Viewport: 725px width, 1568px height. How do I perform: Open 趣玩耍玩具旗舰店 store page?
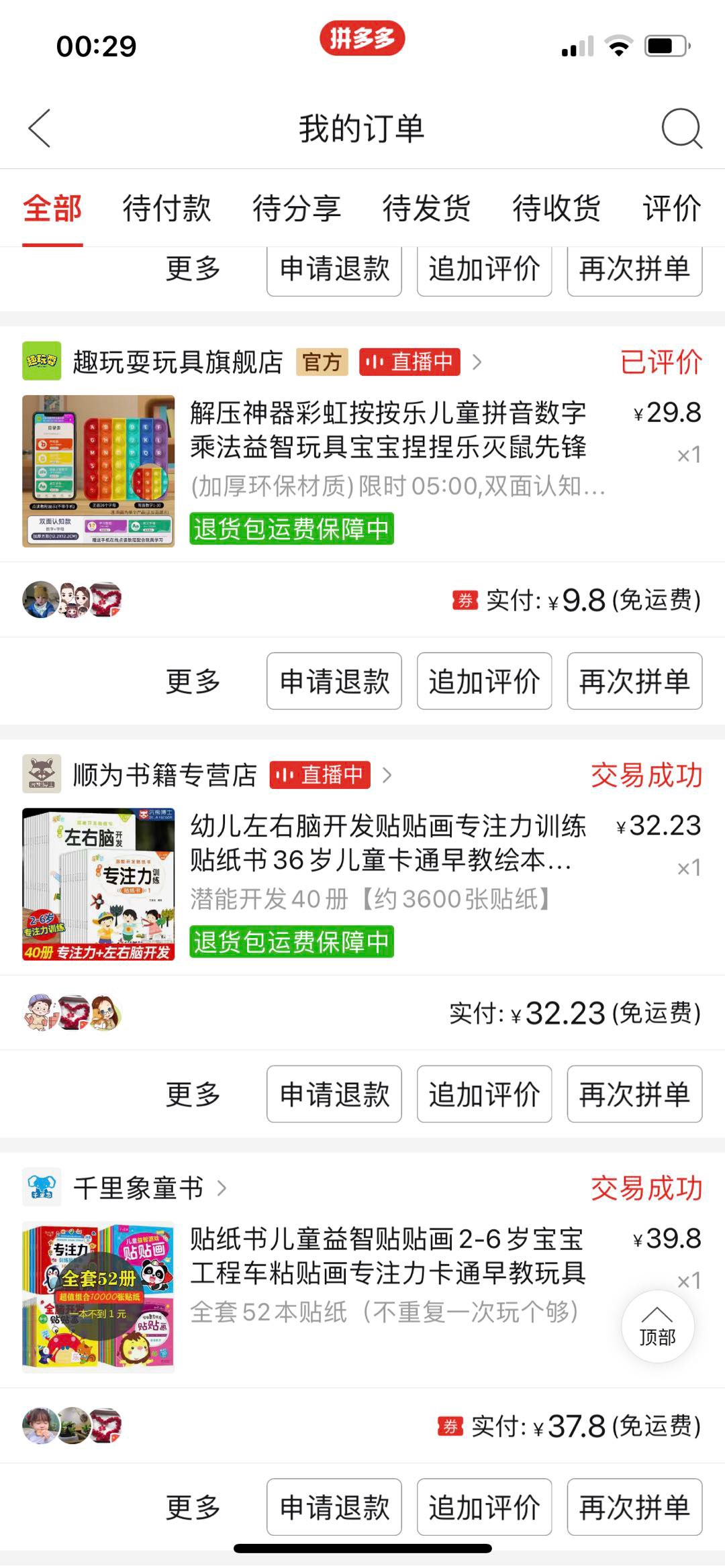pyautogui.click(x=178, y=362)
